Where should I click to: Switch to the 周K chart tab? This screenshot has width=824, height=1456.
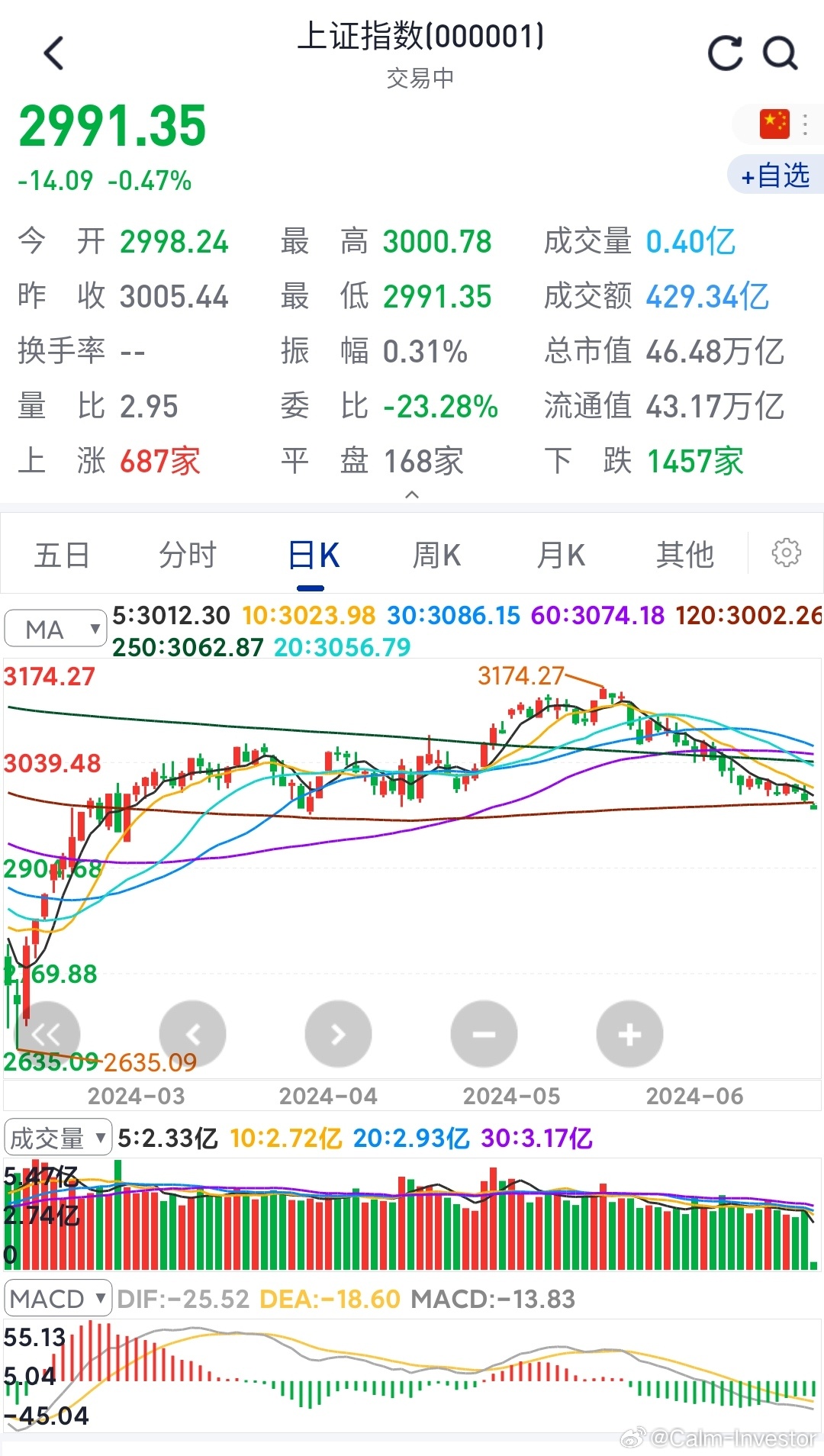pyautogui.click(x=436, y=555)
